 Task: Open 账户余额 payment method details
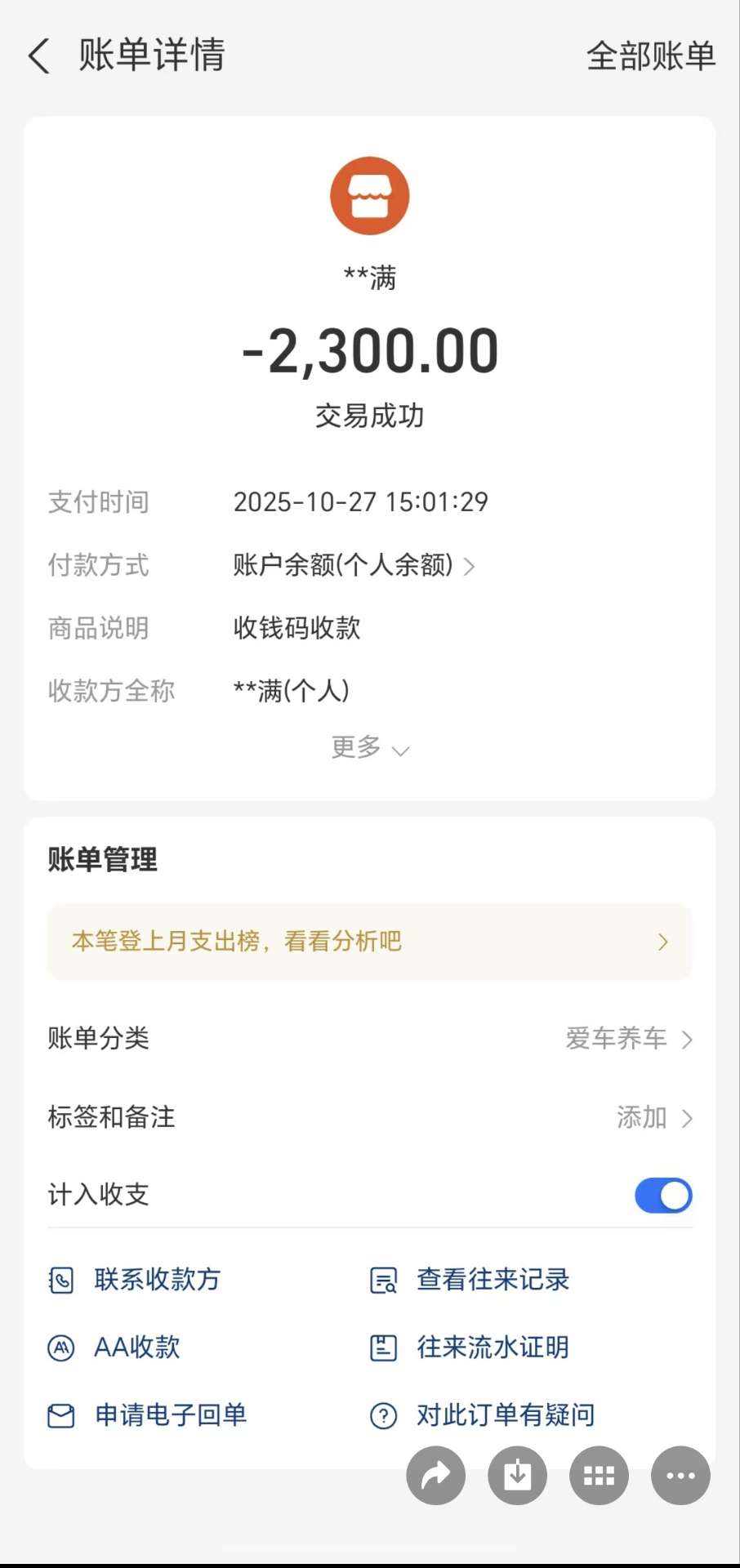[353, 565]
